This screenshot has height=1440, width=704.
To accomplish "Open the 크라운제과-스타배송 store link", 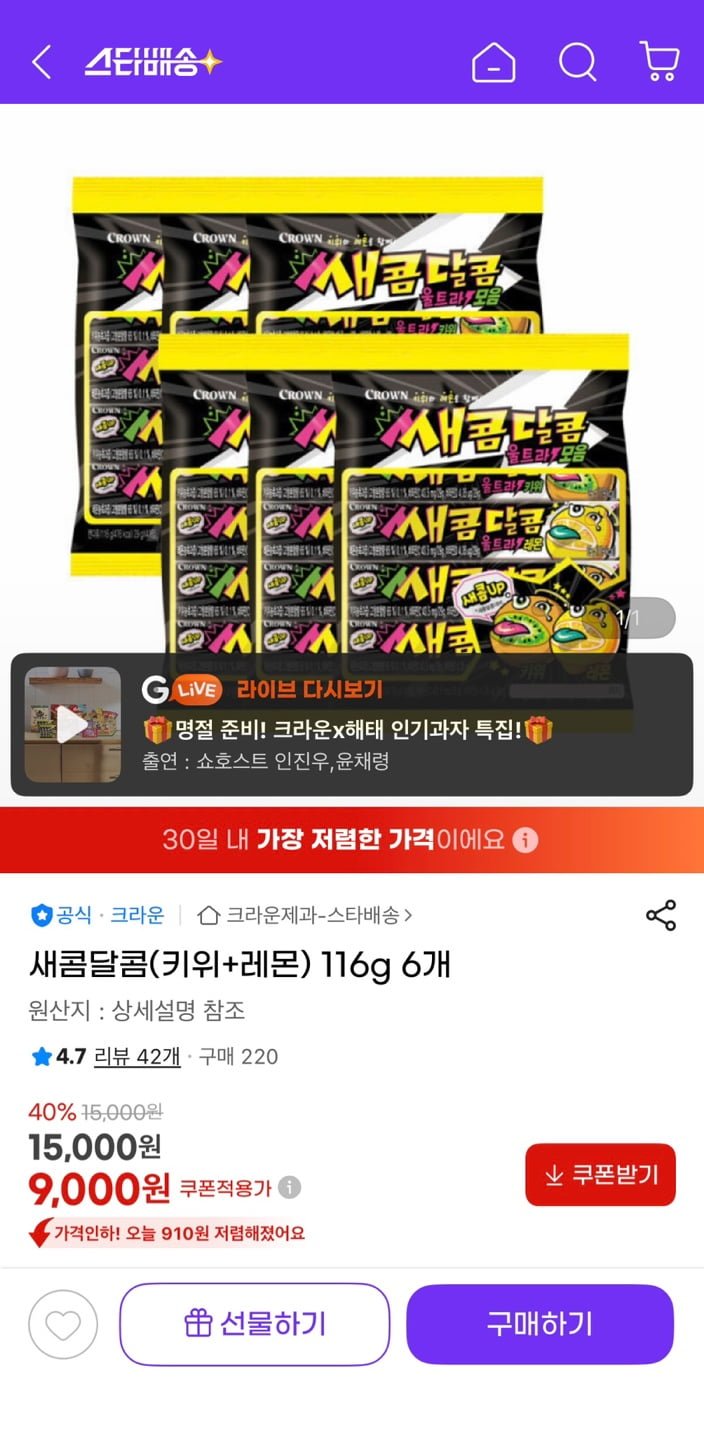I will click(x=305, y=915).
